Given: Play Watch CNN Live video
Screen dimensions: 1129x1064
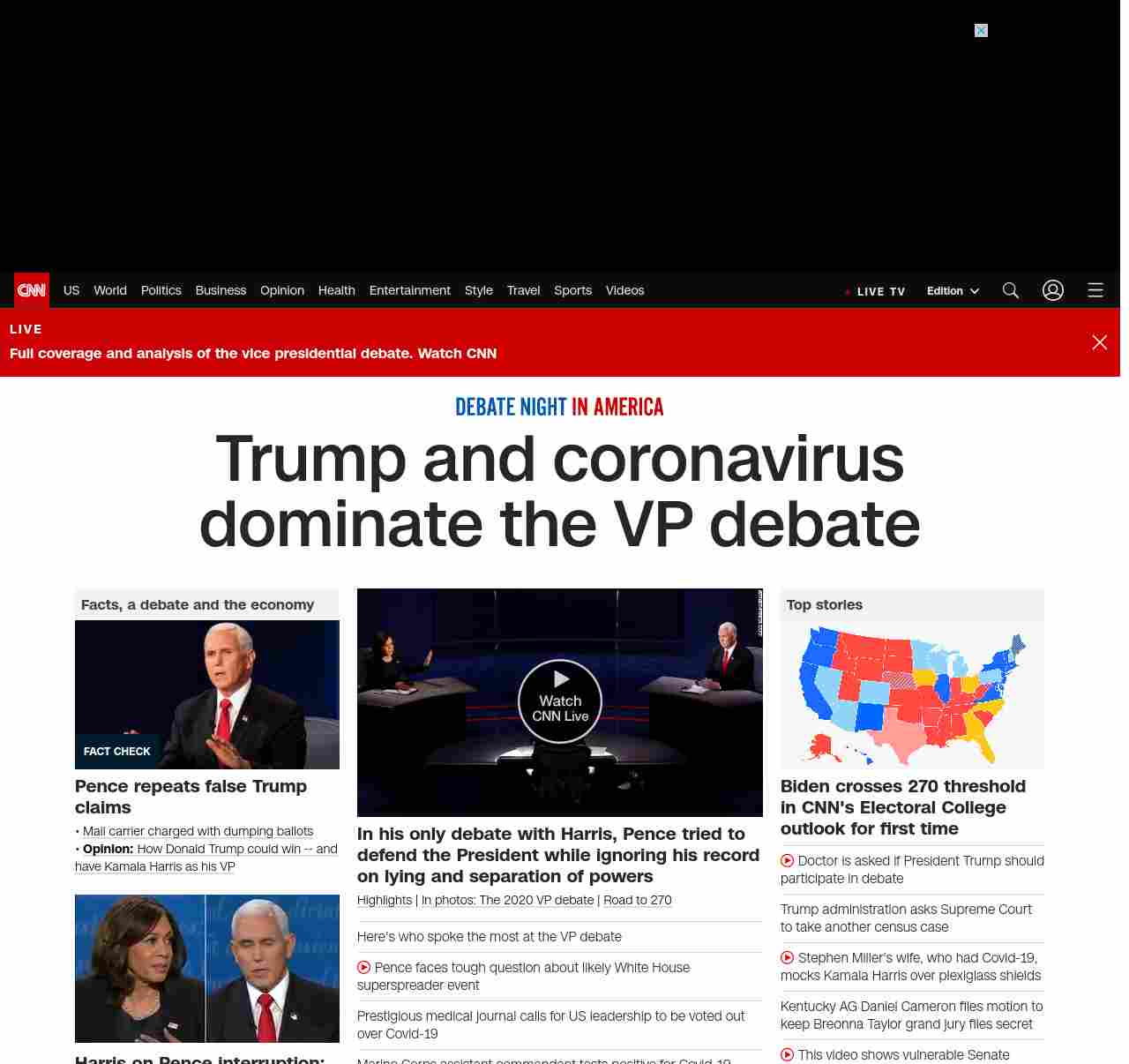Looking at the screenshot, I should [560, 701].
